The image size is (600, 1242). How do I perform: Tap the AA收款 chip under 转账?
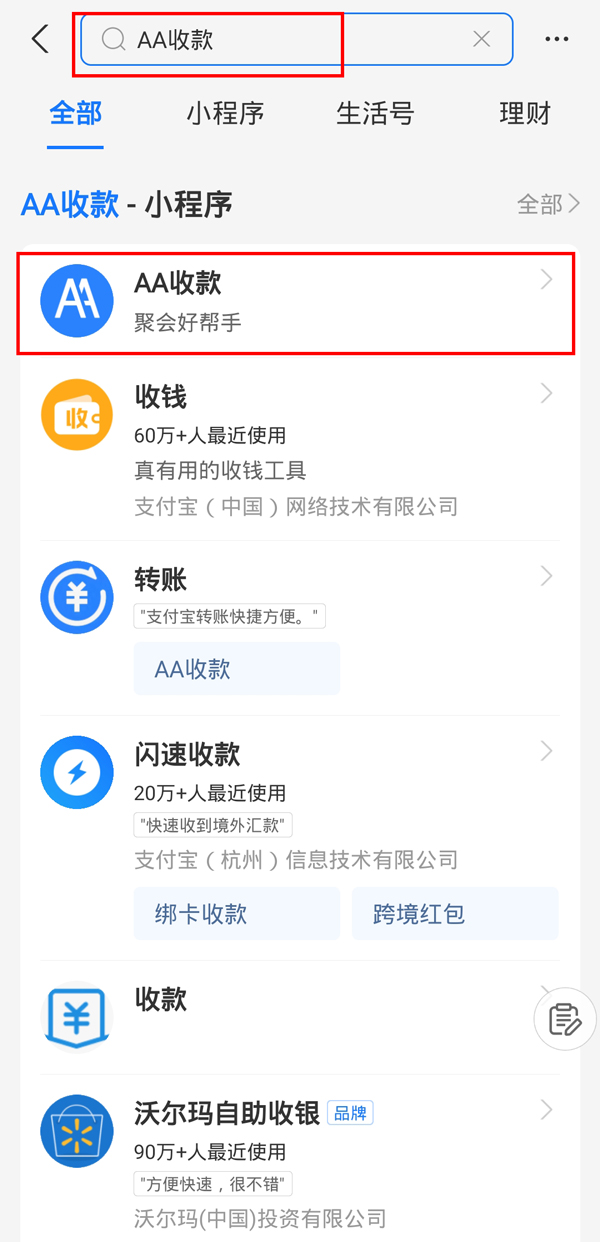(236, 669)
